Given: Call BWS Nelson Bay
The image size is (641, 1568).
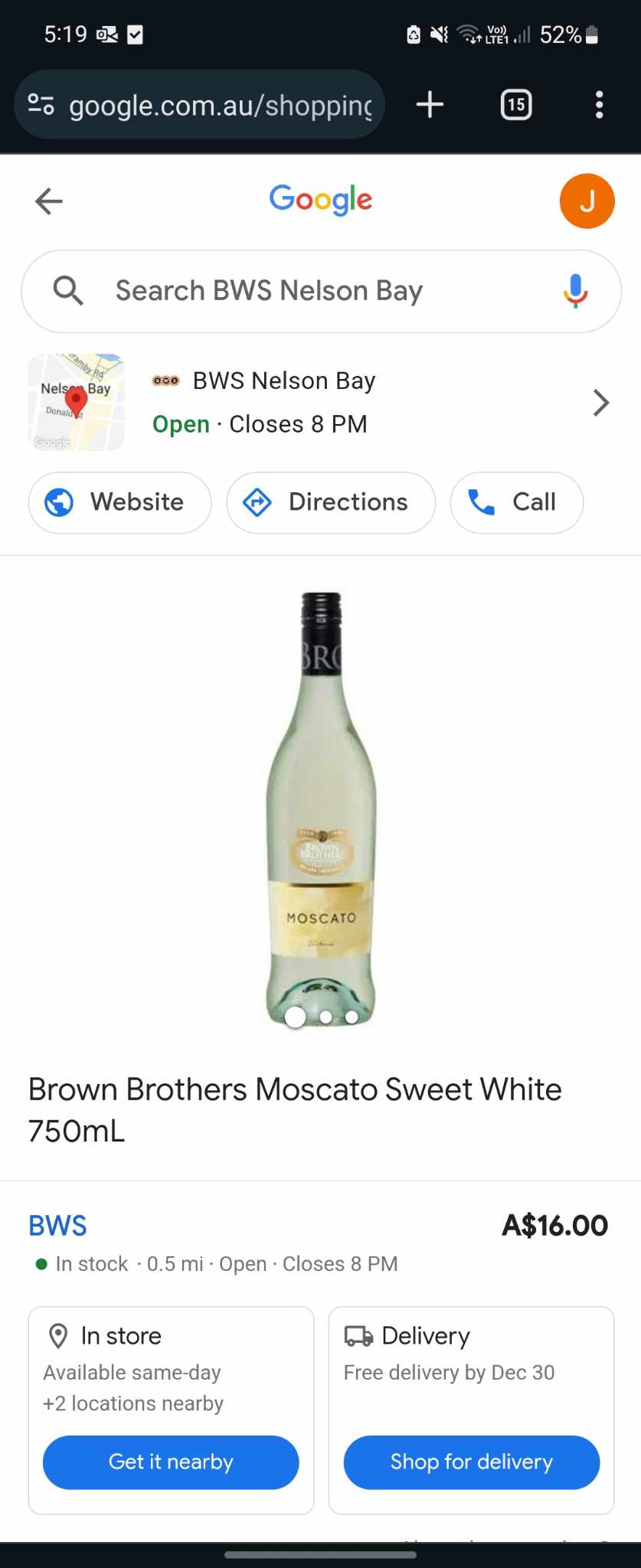Looking at the screenshot, I should [x=516, y=502].
